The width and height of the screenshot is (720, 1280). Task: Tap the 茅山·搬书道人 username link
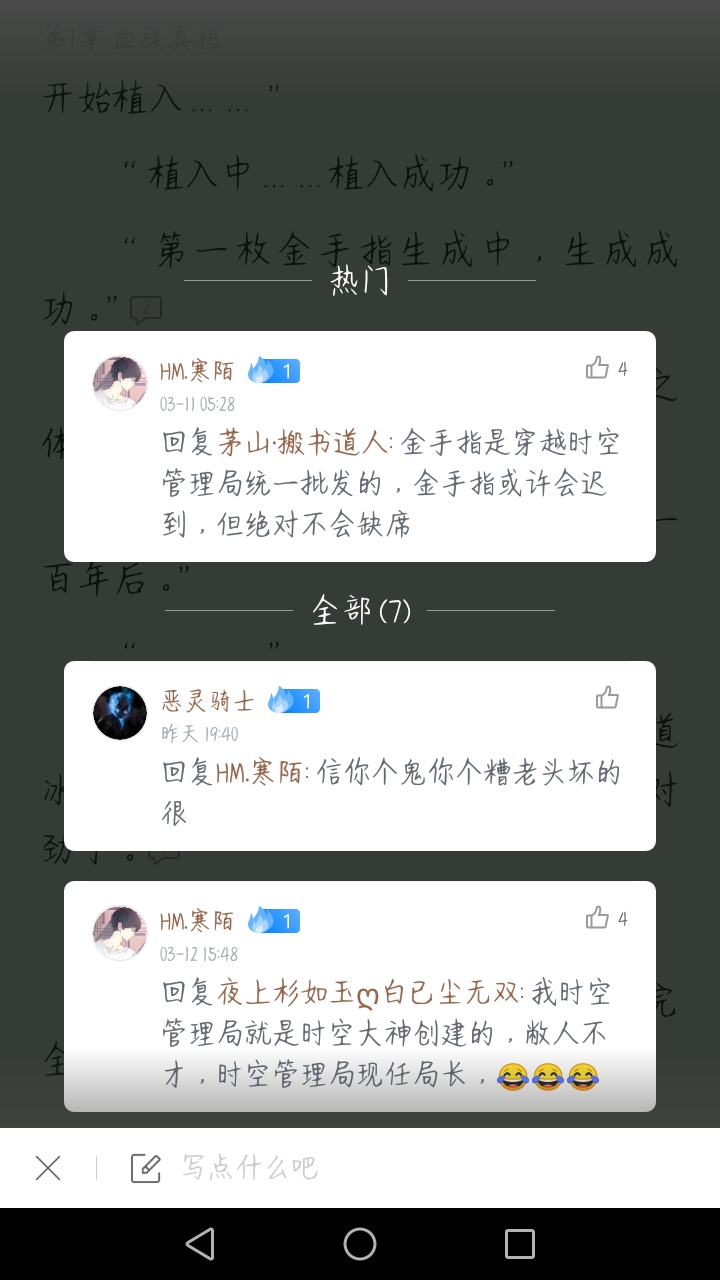point(303,443)
